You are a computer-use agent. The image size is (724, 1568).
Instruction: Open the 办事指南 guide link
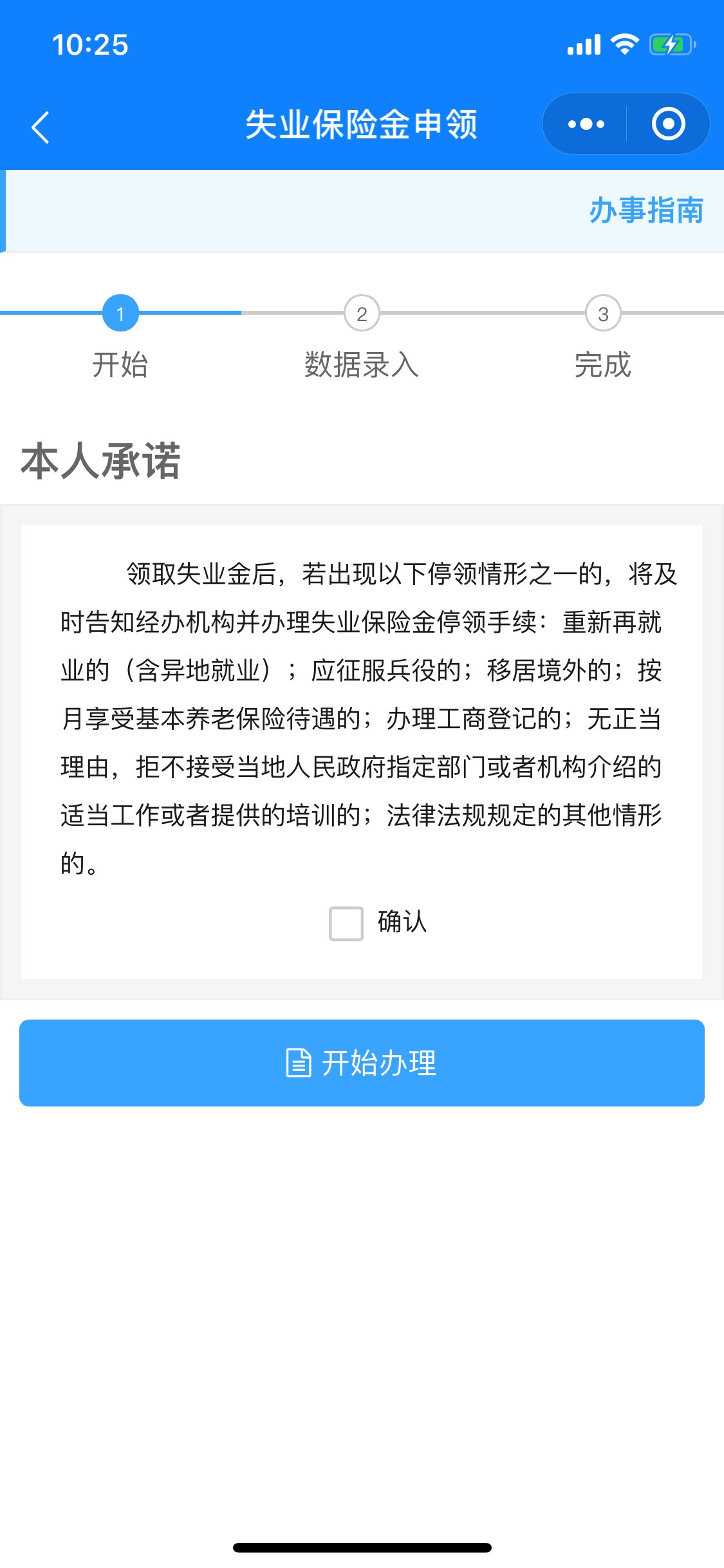point(646,210)
